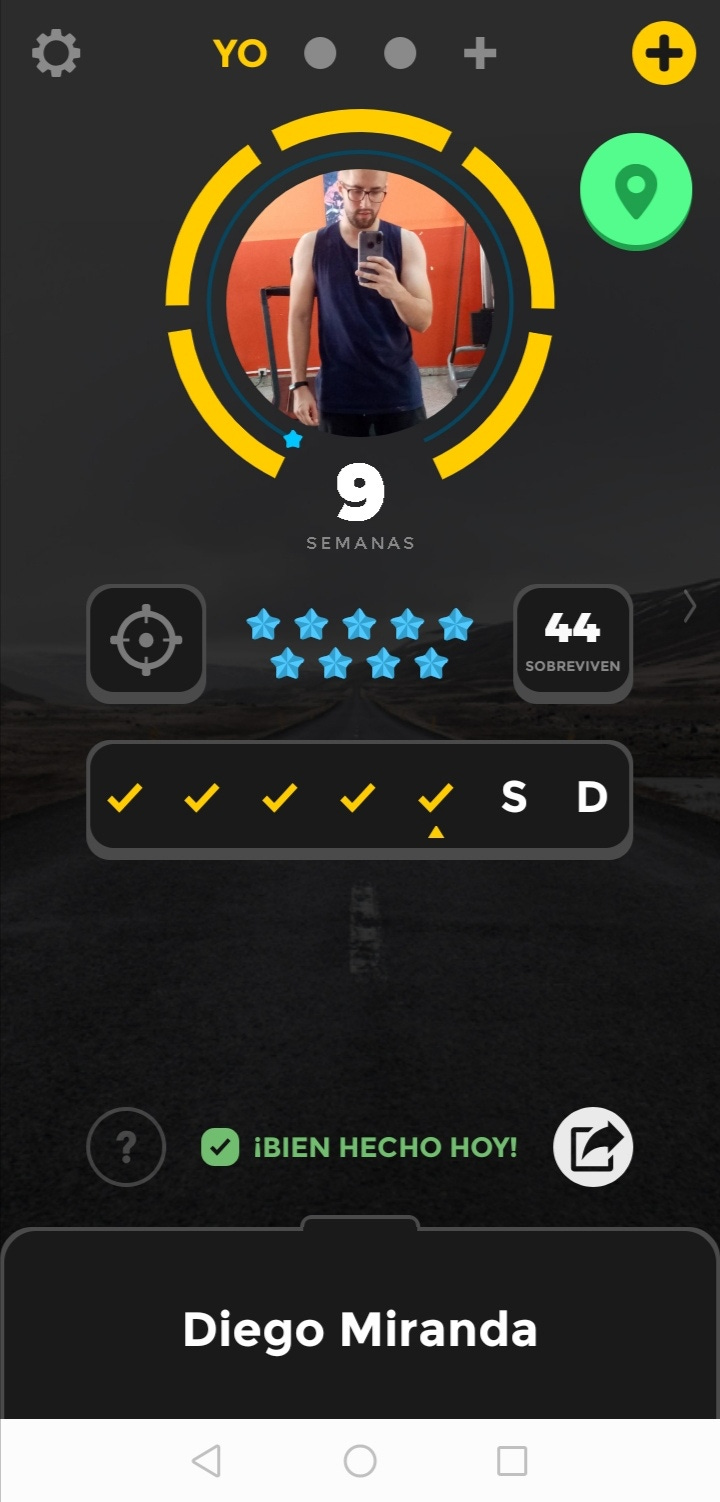Open the question mark help button
Viewport: 720px width, 1502px height.
tap(126, 1147)
